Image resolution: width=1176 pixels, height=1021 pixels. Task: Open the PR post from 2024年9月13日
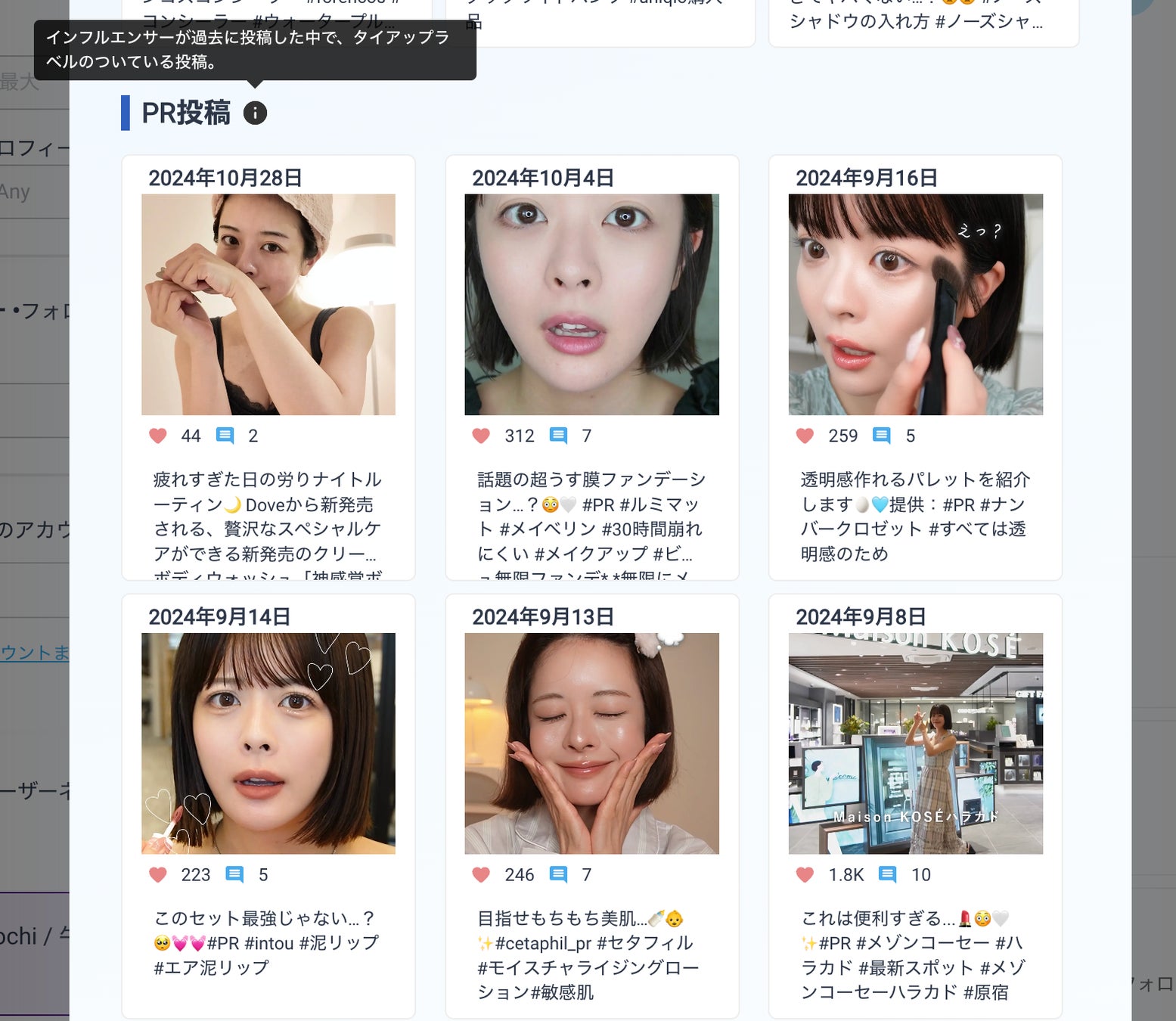pyautogui.click(x=591, y=743)
